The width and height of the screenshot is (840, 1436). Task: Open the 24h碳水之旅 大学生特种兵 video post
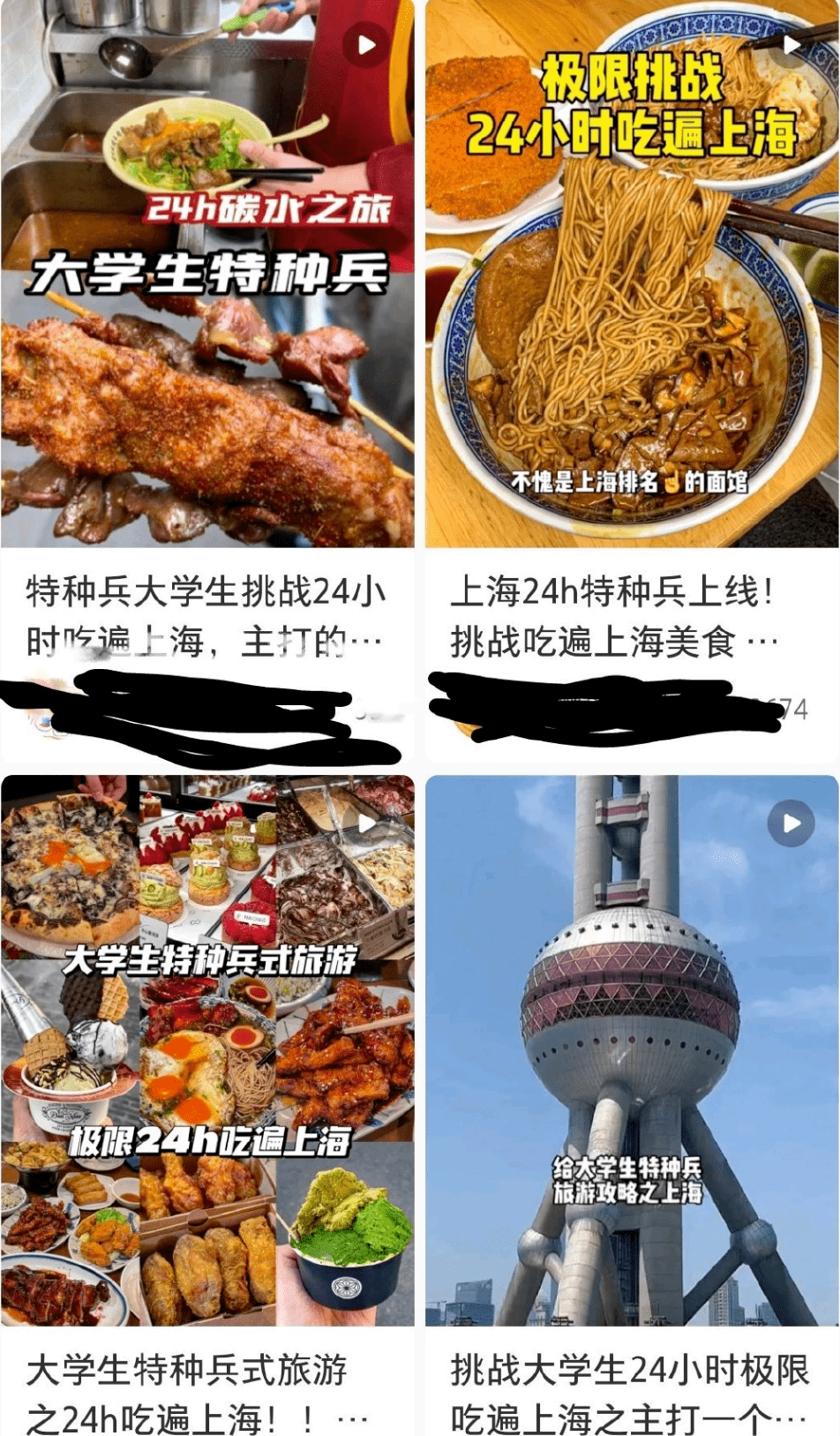point(207,274)
